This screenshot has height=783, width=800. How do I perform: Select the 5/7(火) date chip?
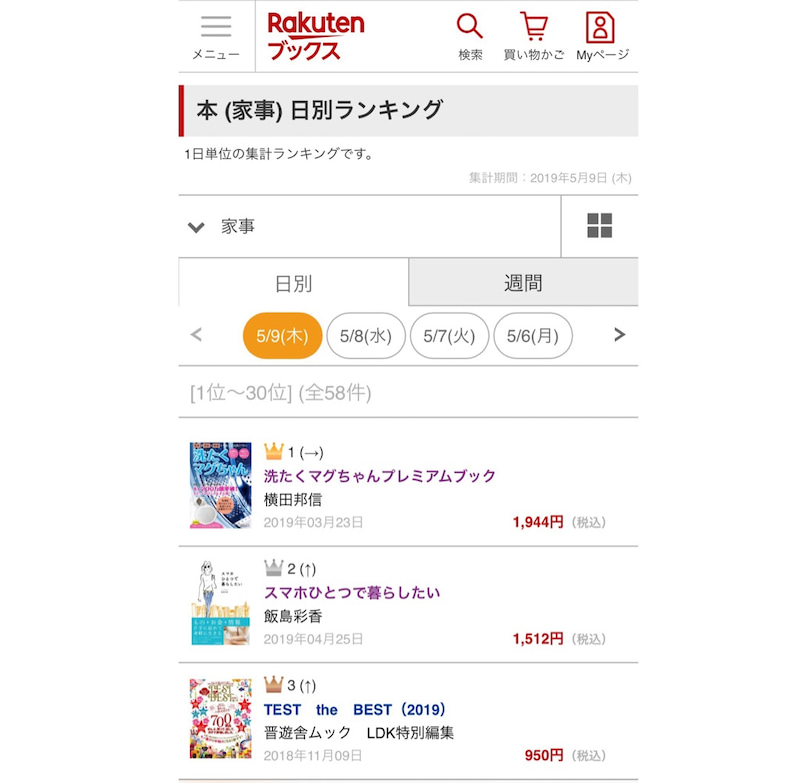coord(449,335)
